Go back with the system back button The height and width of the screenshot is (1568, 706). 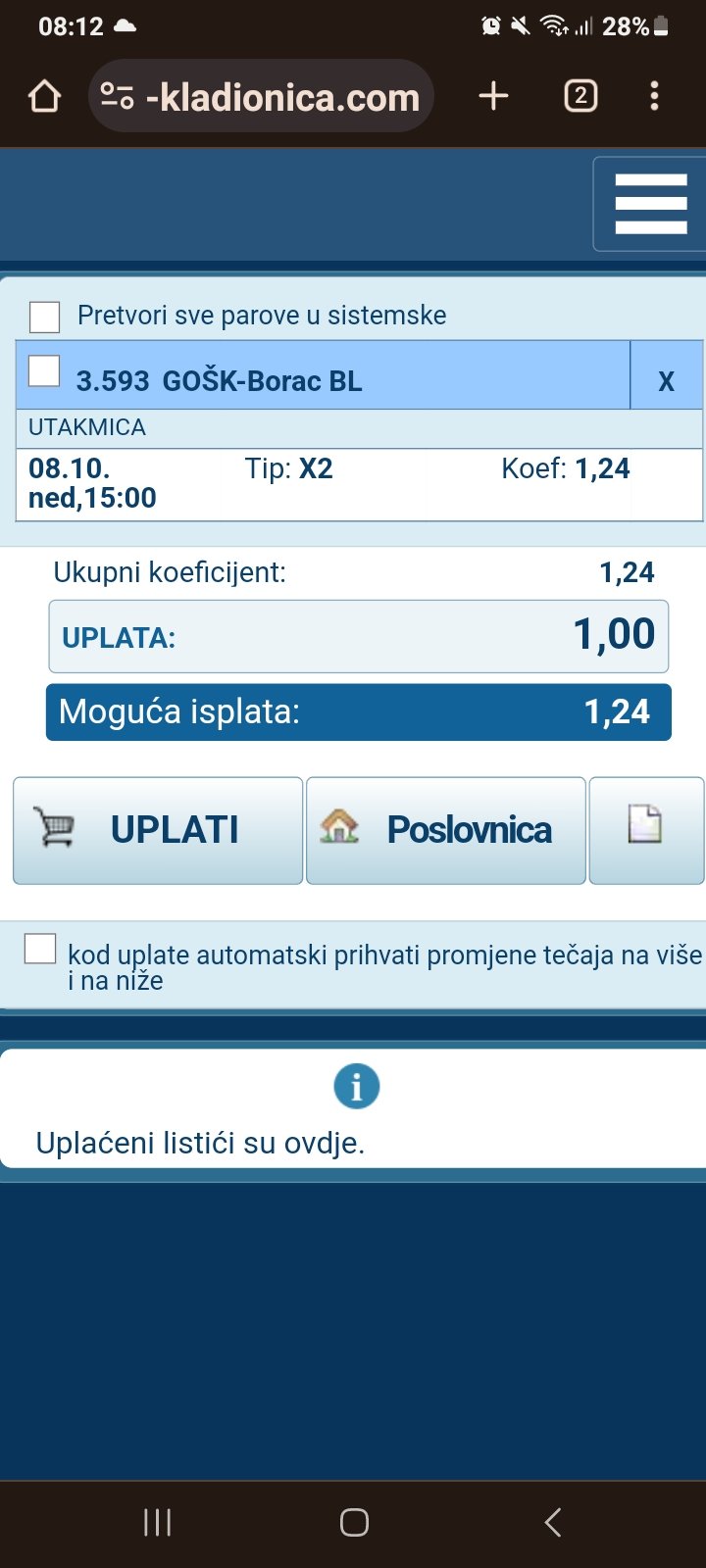pos(553,1522)
